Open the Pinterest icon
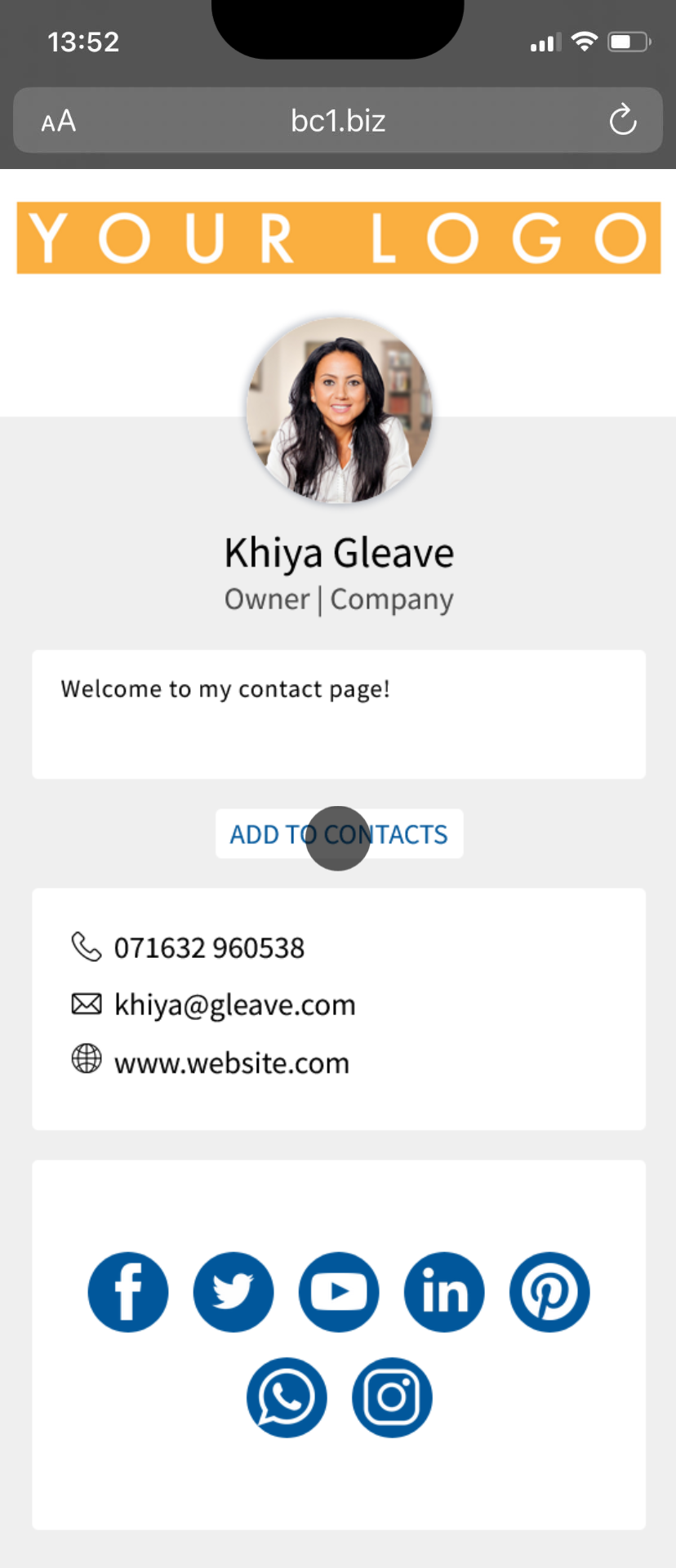The width and height of the screenshot is (676, 1568). click(x=549, y=1292)
